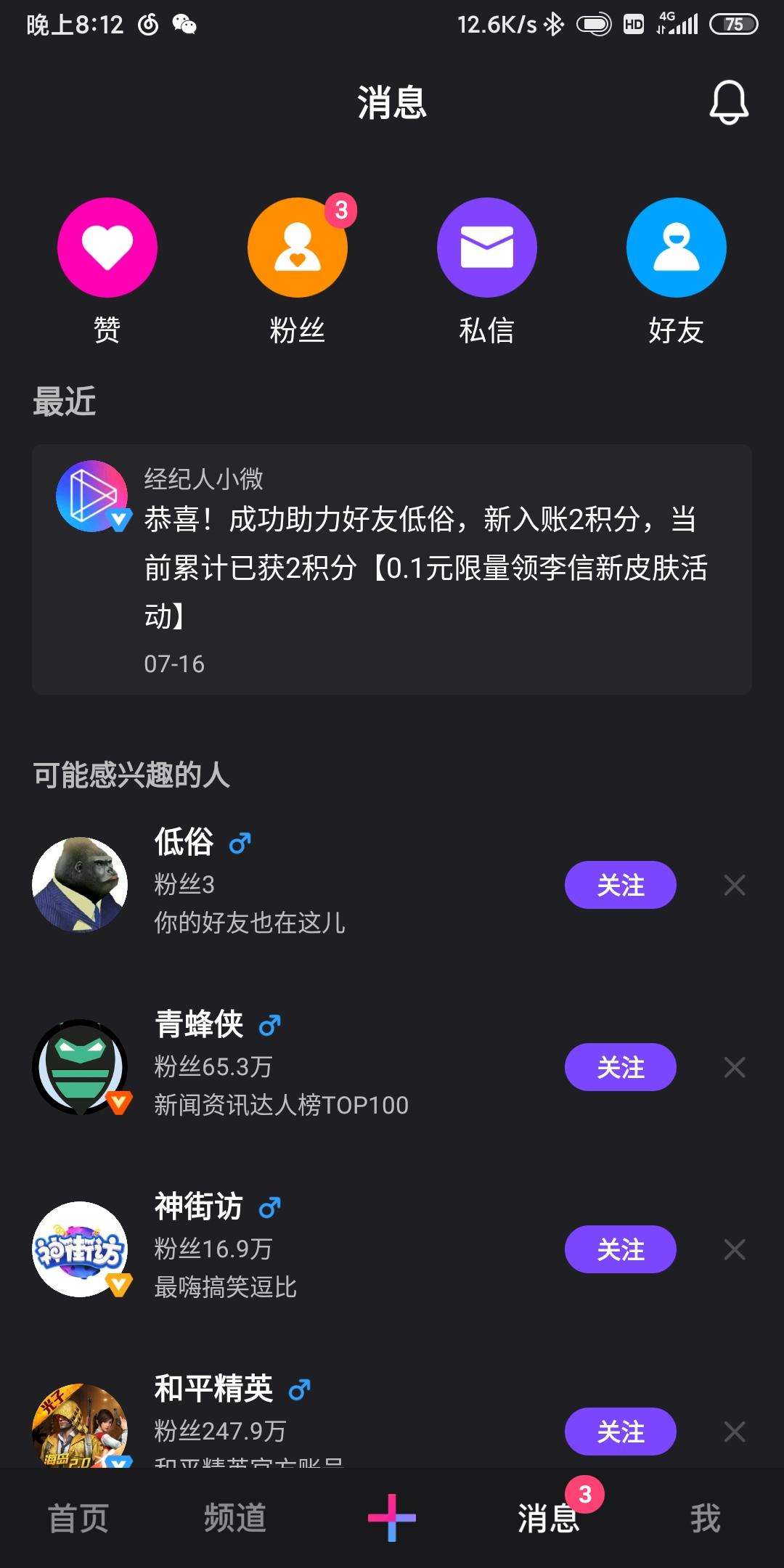Dismiss 低俗 from the suggestion list
The image size is (784, 1568).
[735, 885]
